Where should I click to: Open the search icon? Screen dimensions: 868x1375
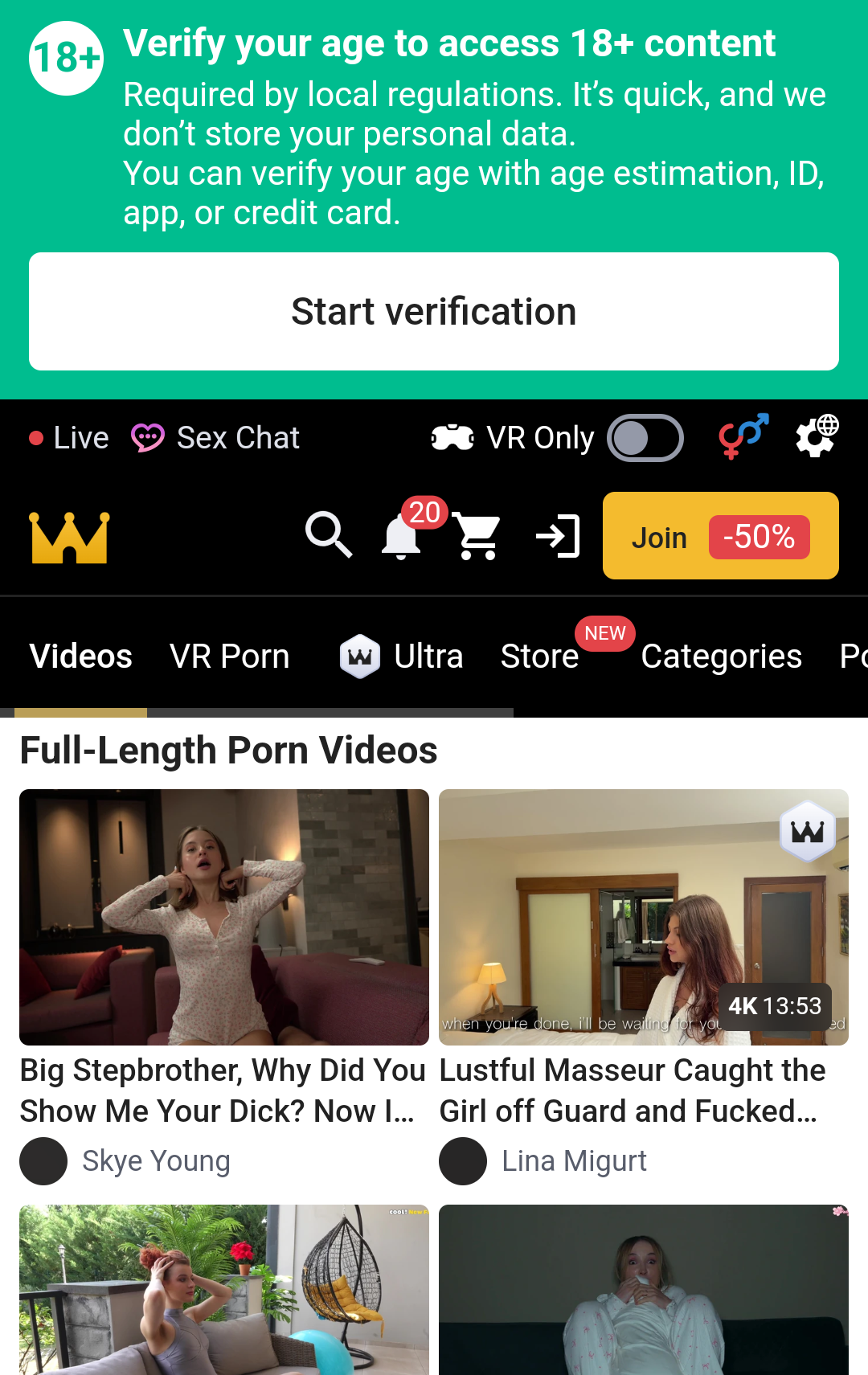[x=329, y=534]
